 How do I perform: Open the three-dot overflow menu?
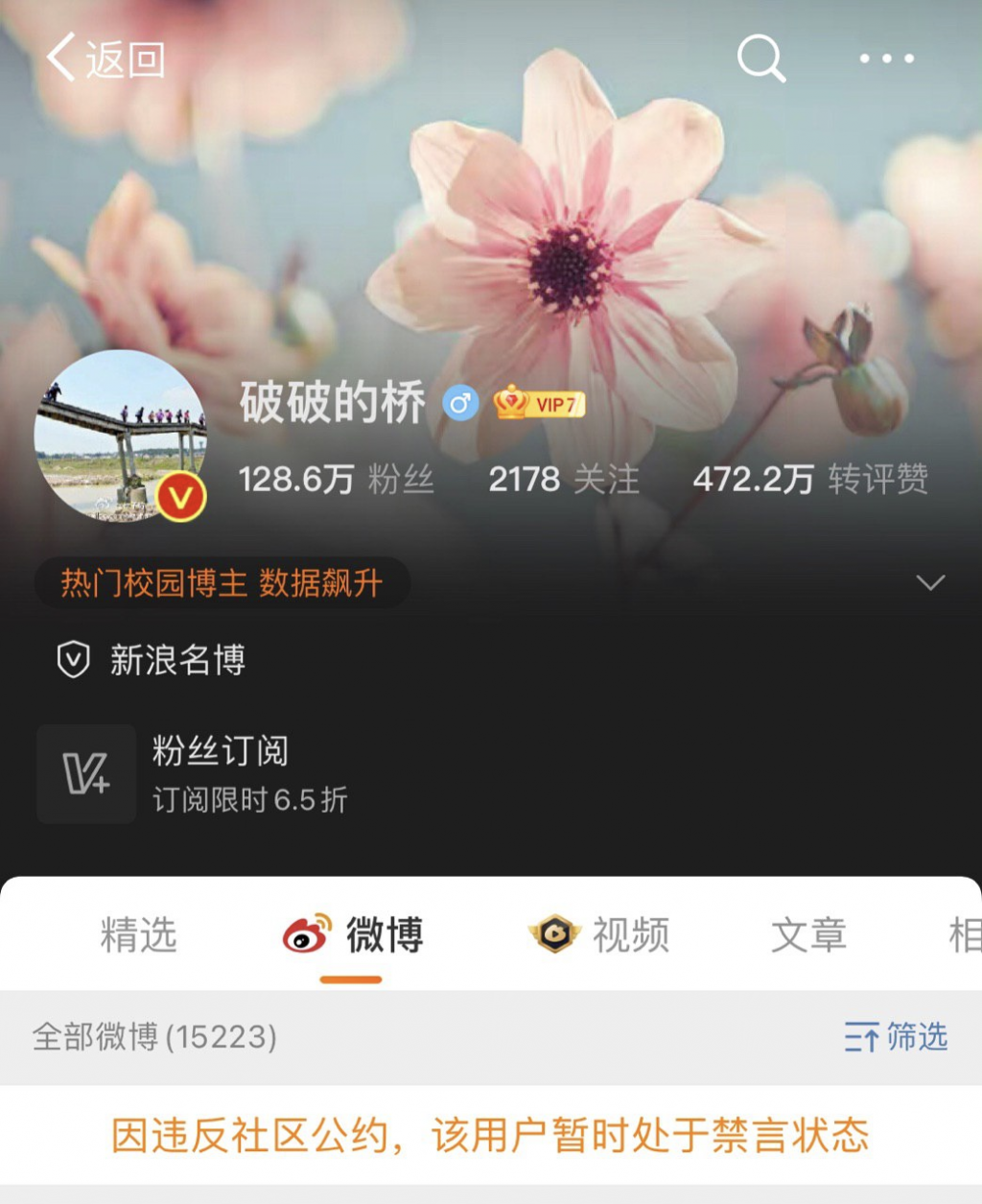tap(886, 59)
